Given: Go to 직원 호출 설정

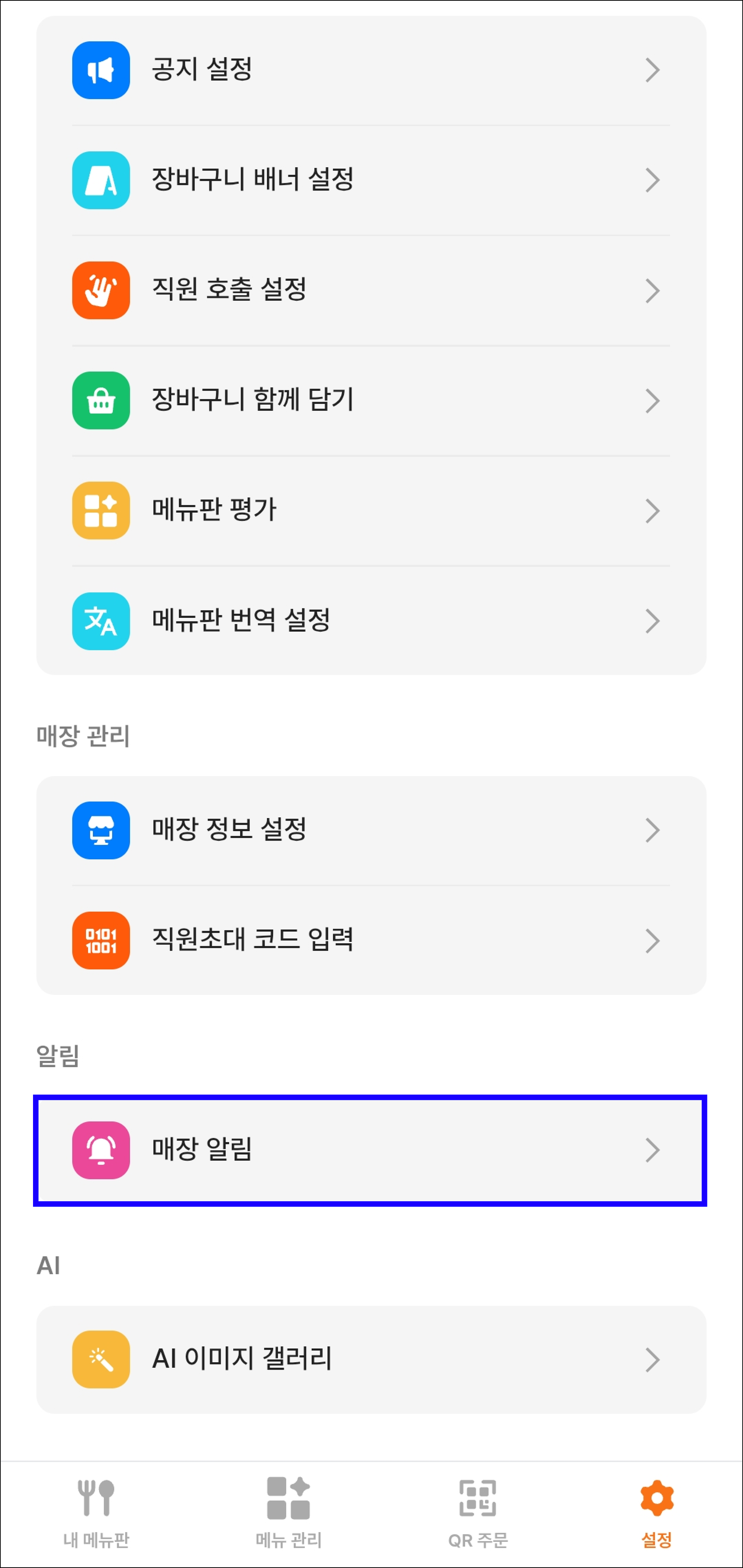Looking at the screenshot, I should point(370,290).
